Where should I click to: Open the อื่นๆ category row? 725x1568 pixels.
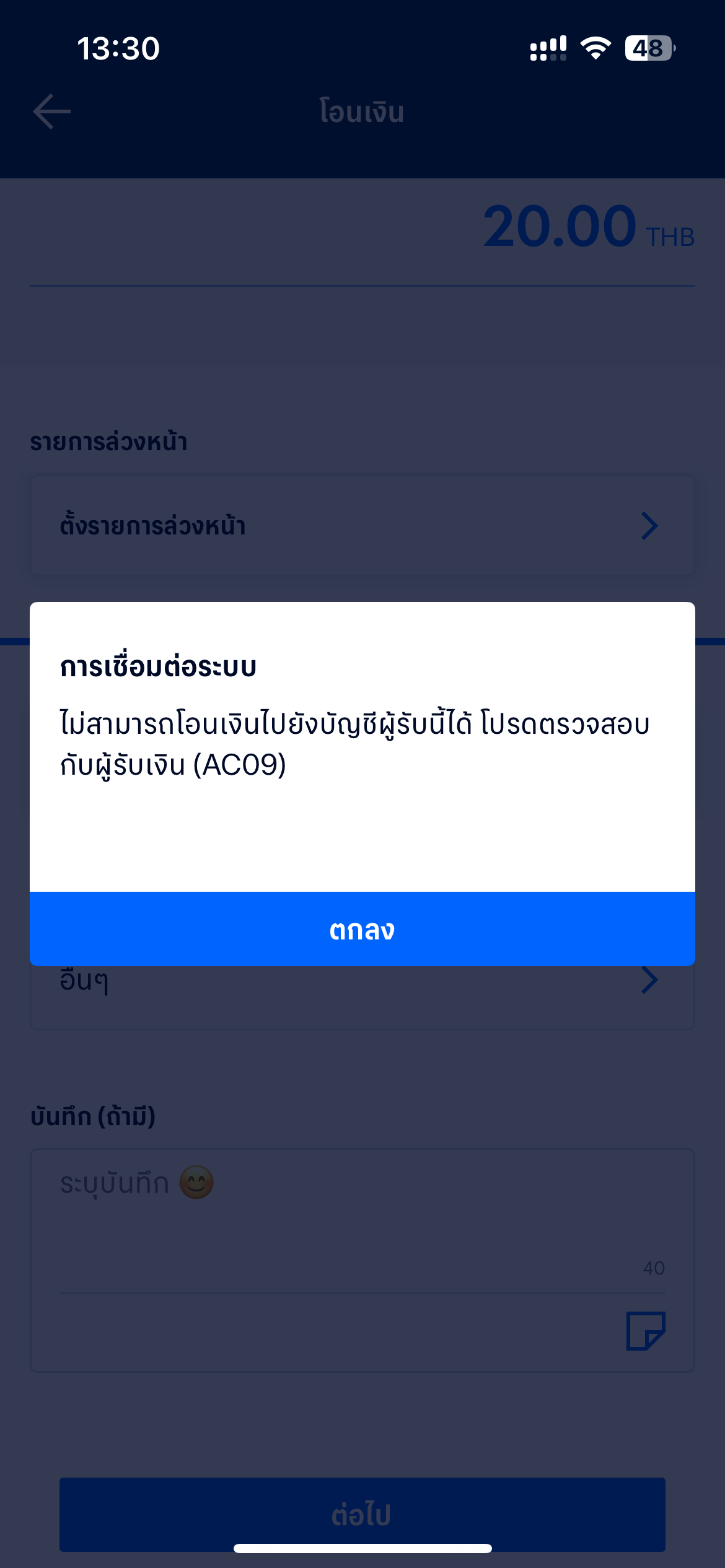(x=362, y=996)
